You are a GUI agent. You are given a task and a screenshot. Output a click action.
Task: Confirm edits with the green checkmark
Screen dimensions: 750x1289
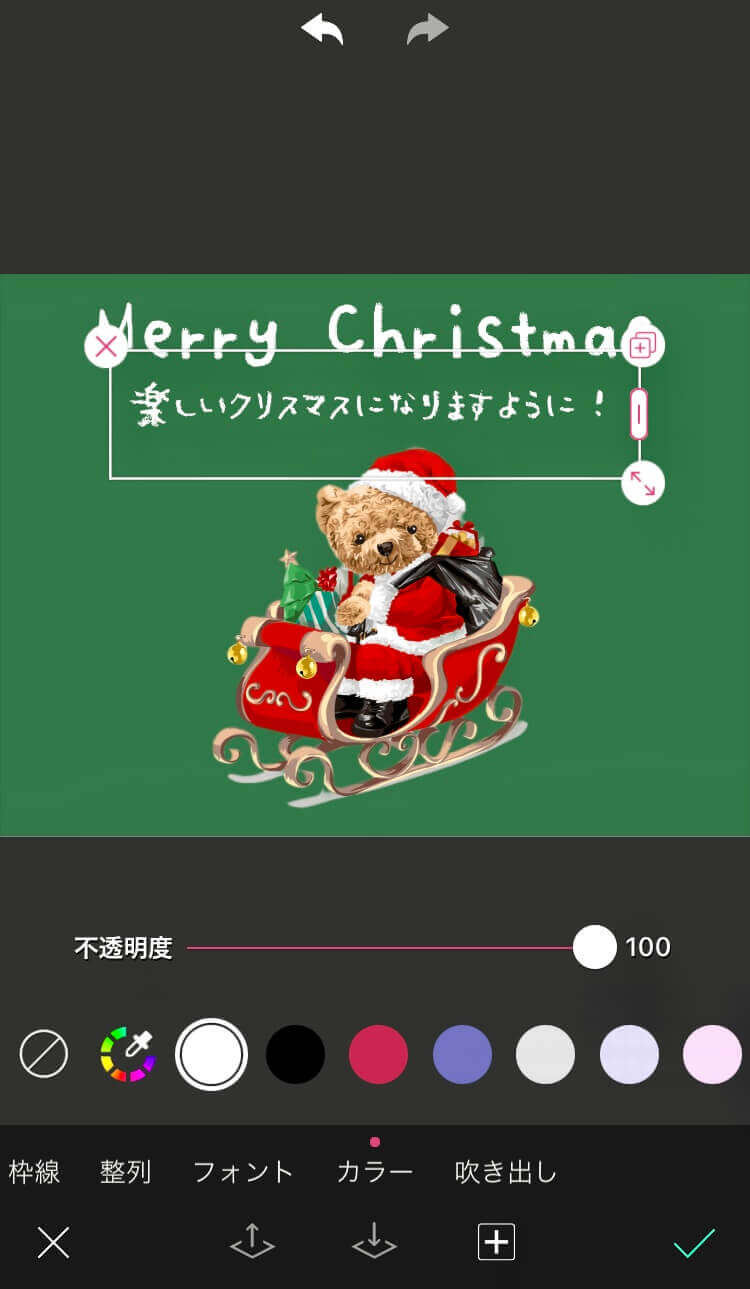point(692,1241)
